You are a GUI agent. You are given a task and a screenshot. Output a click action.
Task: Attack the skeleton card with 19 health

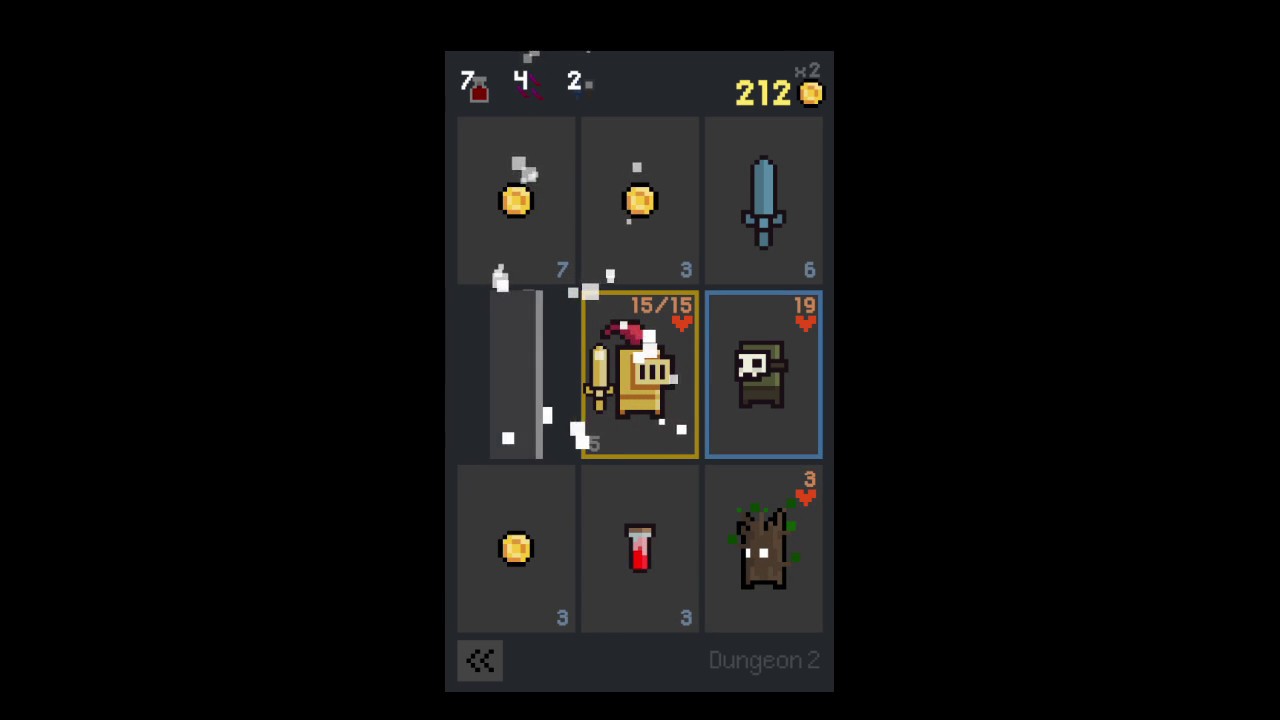(764, 375)
